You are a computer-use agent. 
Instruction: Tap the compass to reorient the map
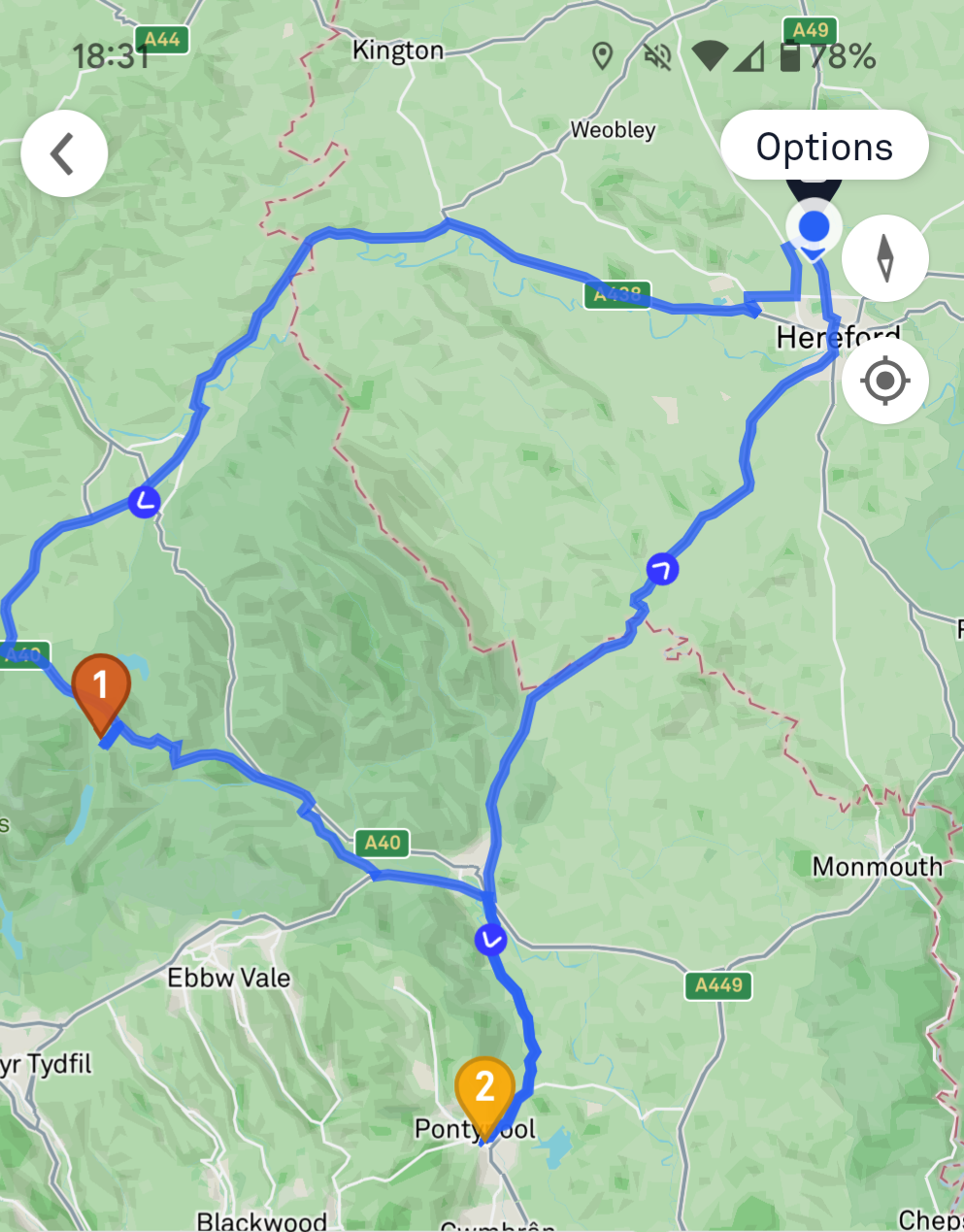pyautogui.click(x=884, y=258)
